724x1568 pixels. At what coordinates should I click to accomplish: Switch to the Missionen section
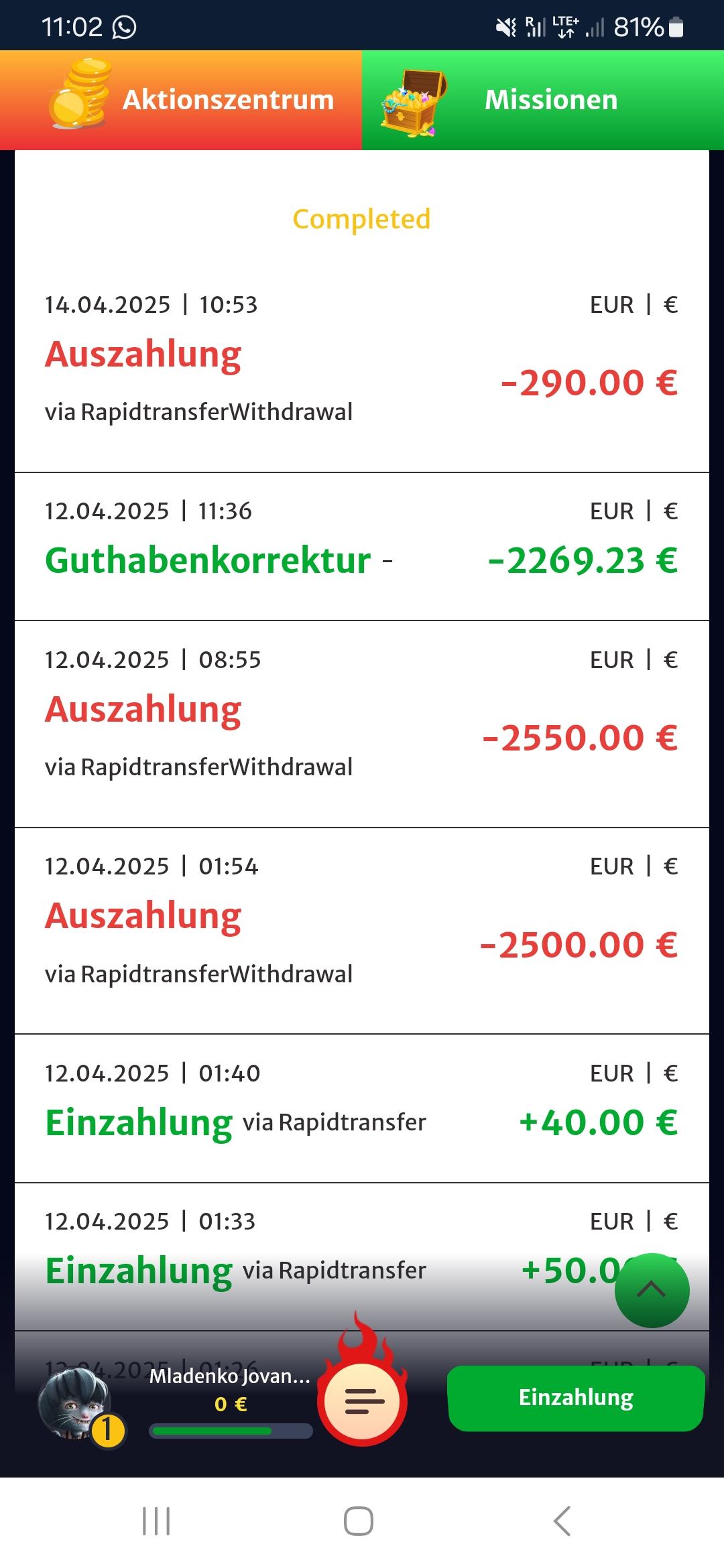(543, 101)
